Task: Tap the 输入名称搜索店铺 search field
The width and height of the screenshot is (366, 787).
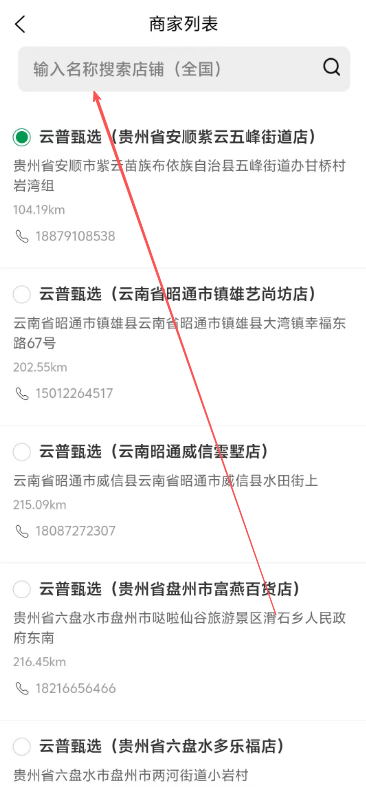Action: pos(184,69)
